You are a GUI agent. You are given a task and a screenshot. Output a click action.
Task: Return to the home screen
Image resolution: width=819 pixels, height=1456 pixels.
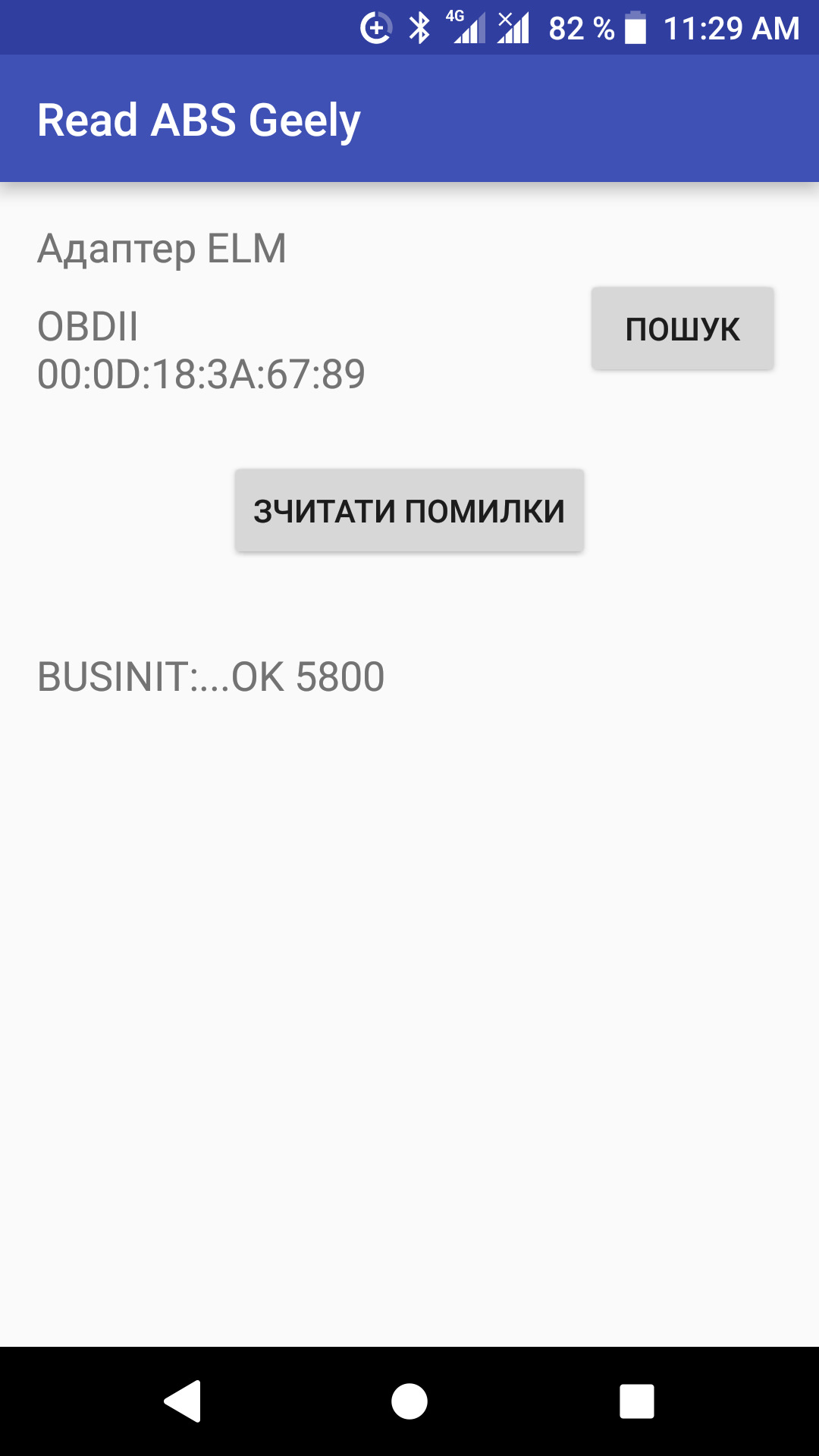(409, 1401)
